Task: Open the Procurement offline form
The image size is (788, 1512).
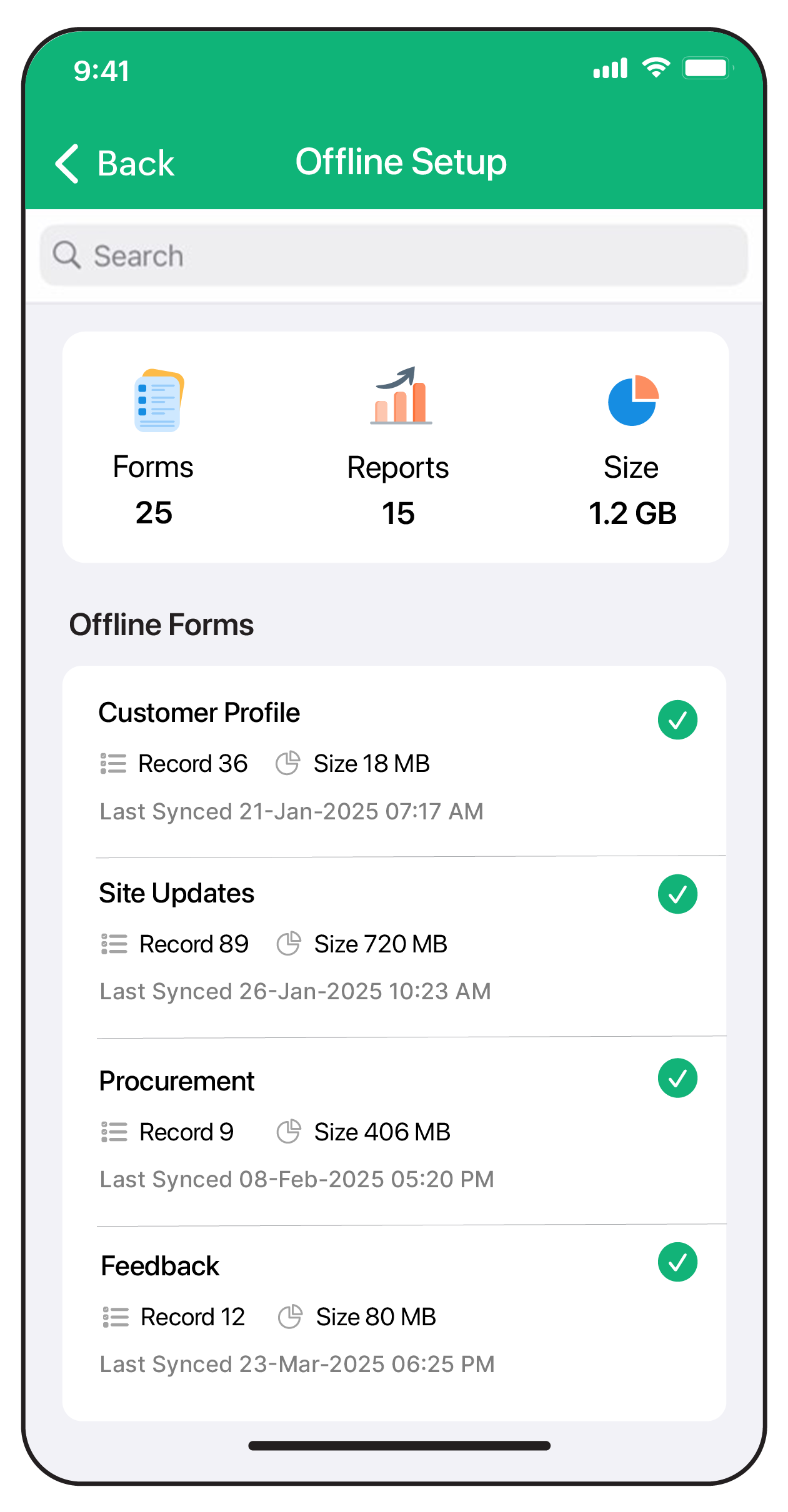Action: point(177,1081)
